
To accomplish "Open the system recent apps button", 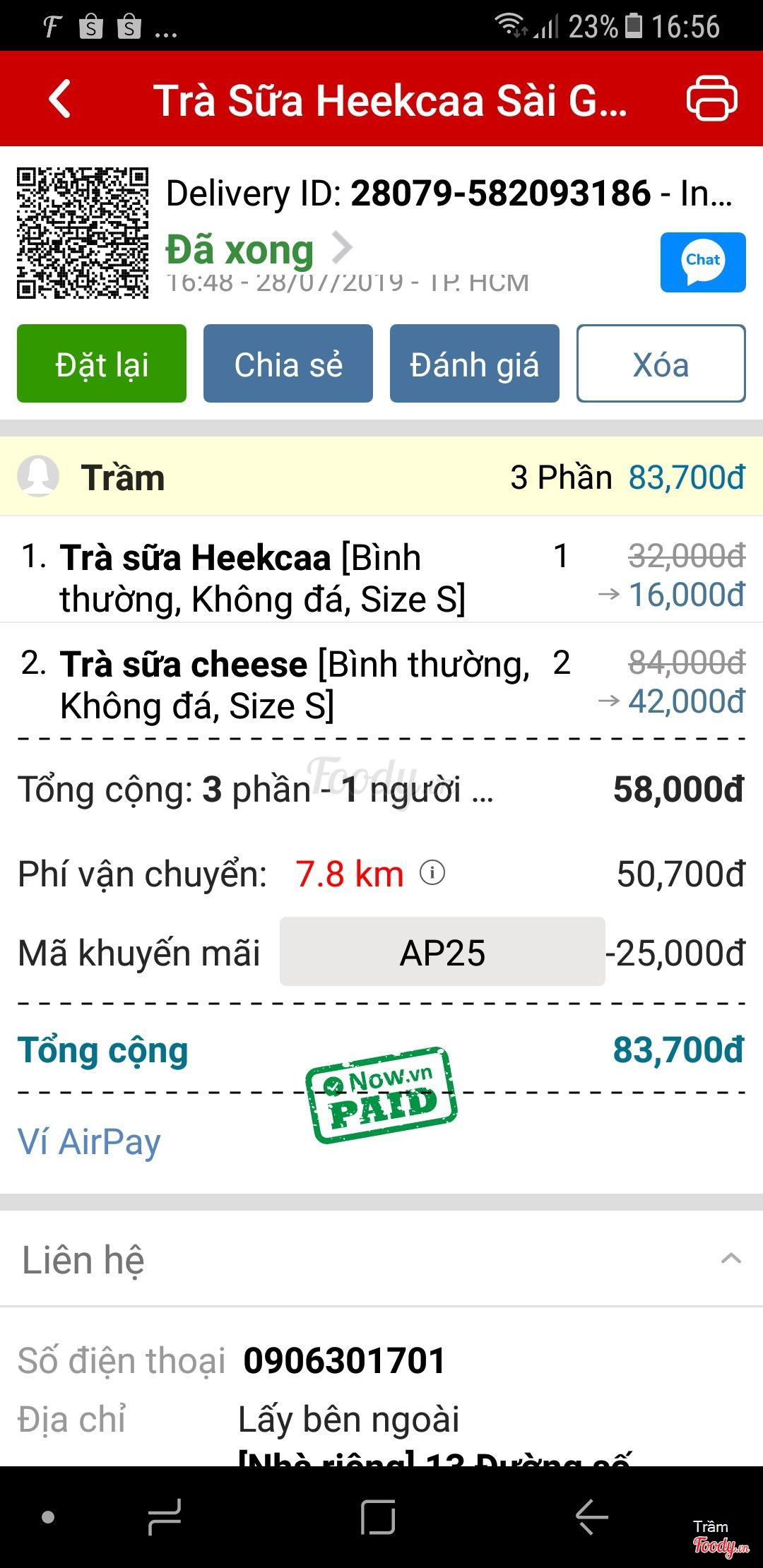I will pyautogui.click(x=165, y=1516).
